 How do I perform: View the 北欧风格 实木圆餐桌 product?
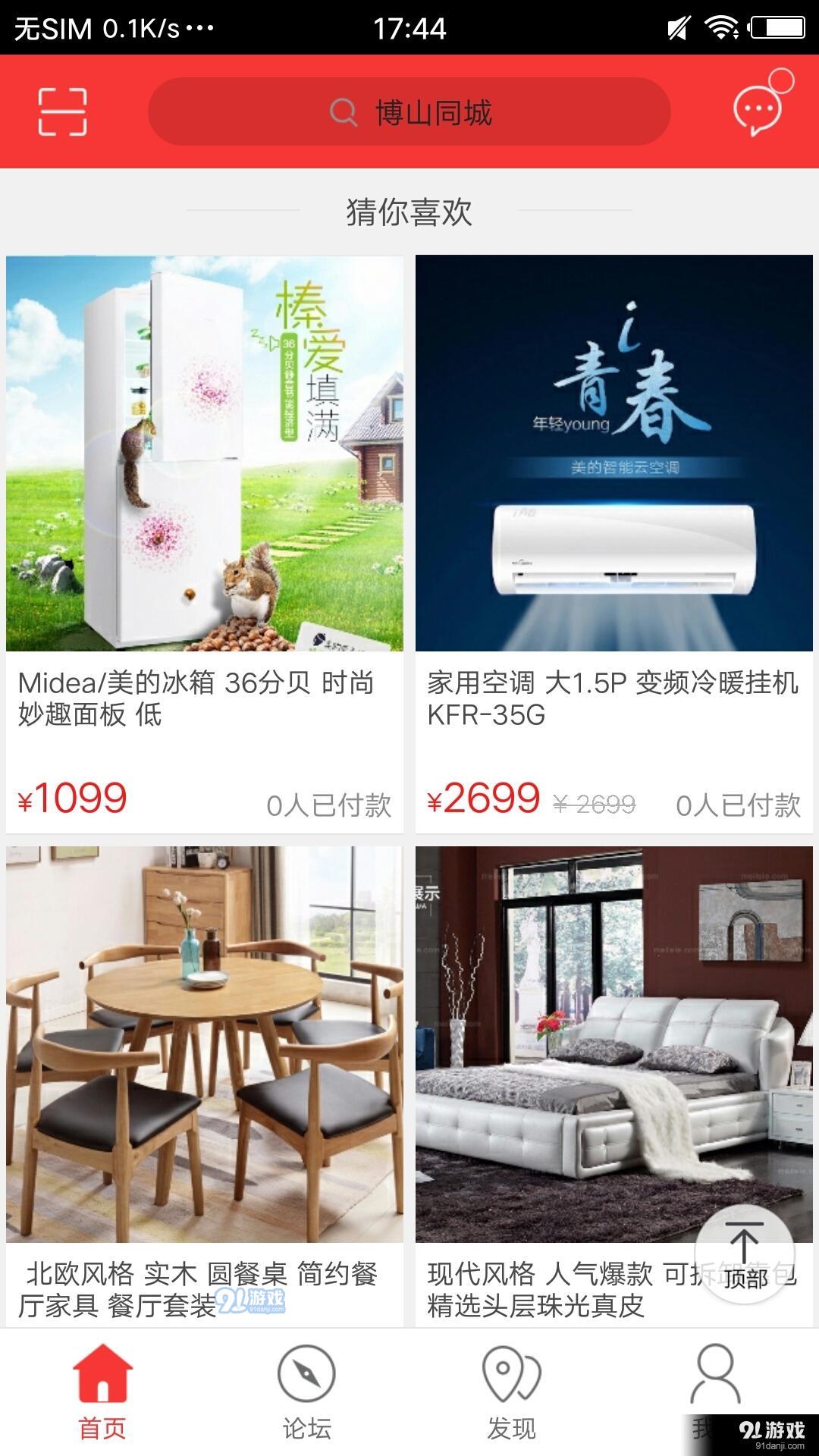click(205, 1062)
